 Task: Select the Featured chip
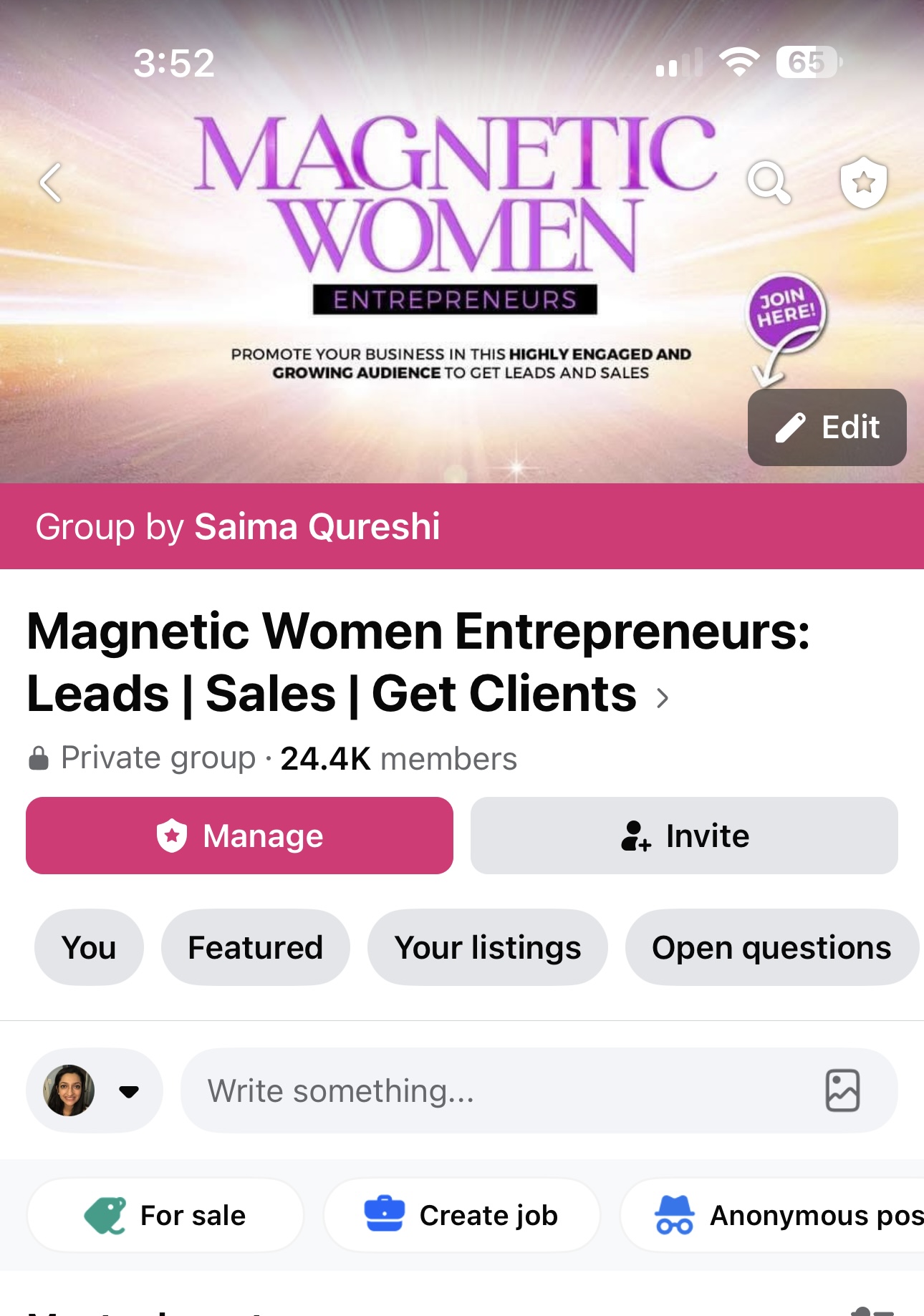(256, 947)
